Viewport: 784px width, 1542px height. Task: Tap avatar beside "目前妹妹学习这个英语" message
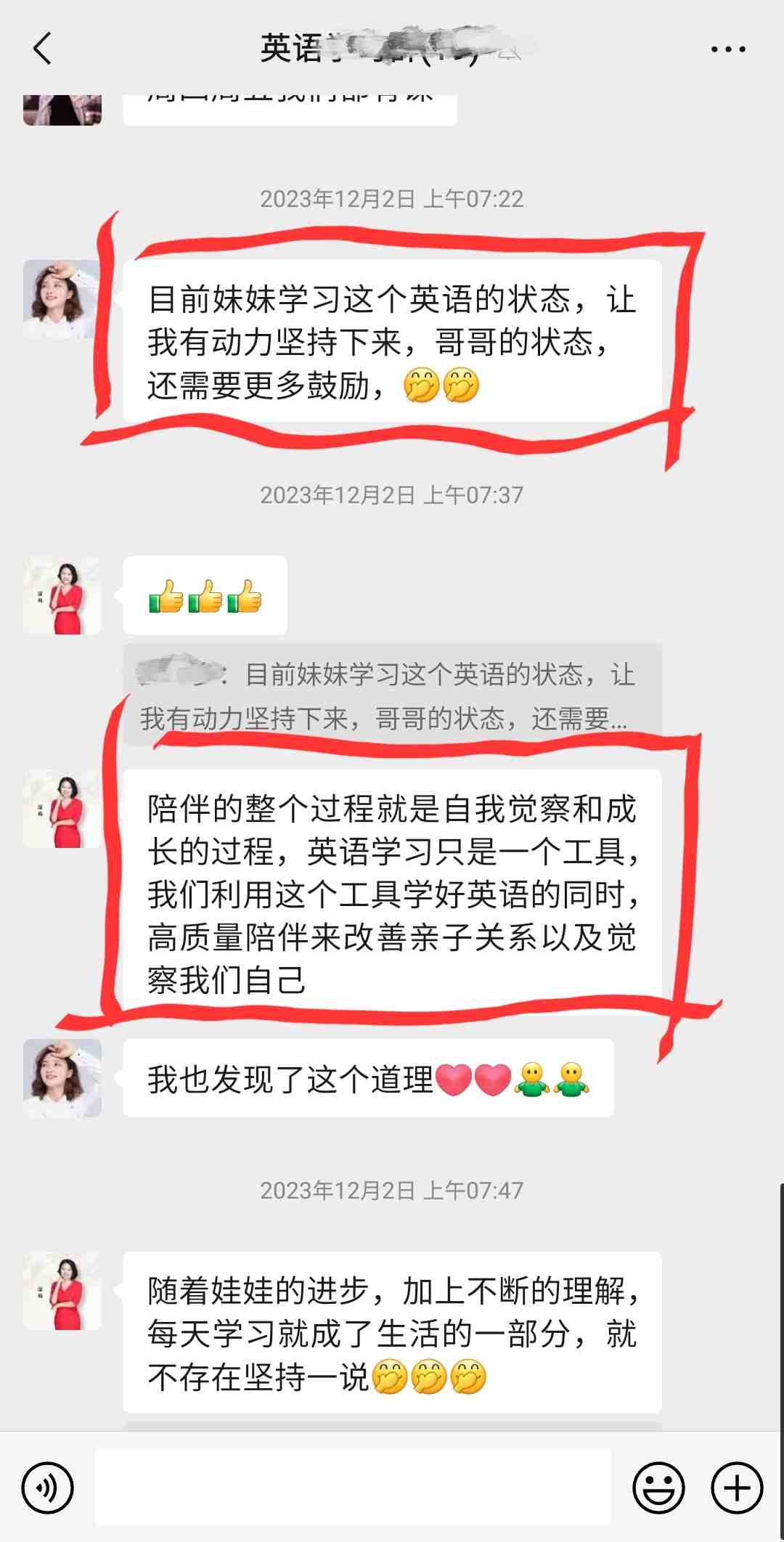click(x=62, y=299)
